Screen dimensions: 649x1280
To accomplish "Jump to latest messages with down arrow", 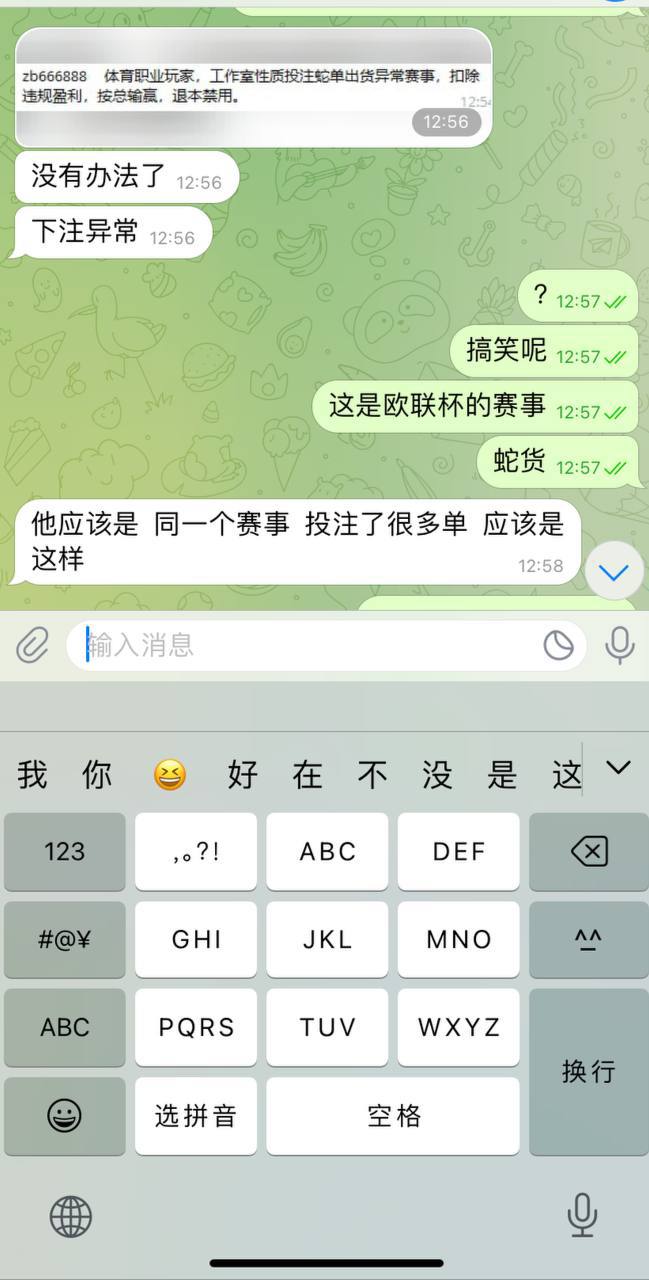I will click(x=613, y=572).
